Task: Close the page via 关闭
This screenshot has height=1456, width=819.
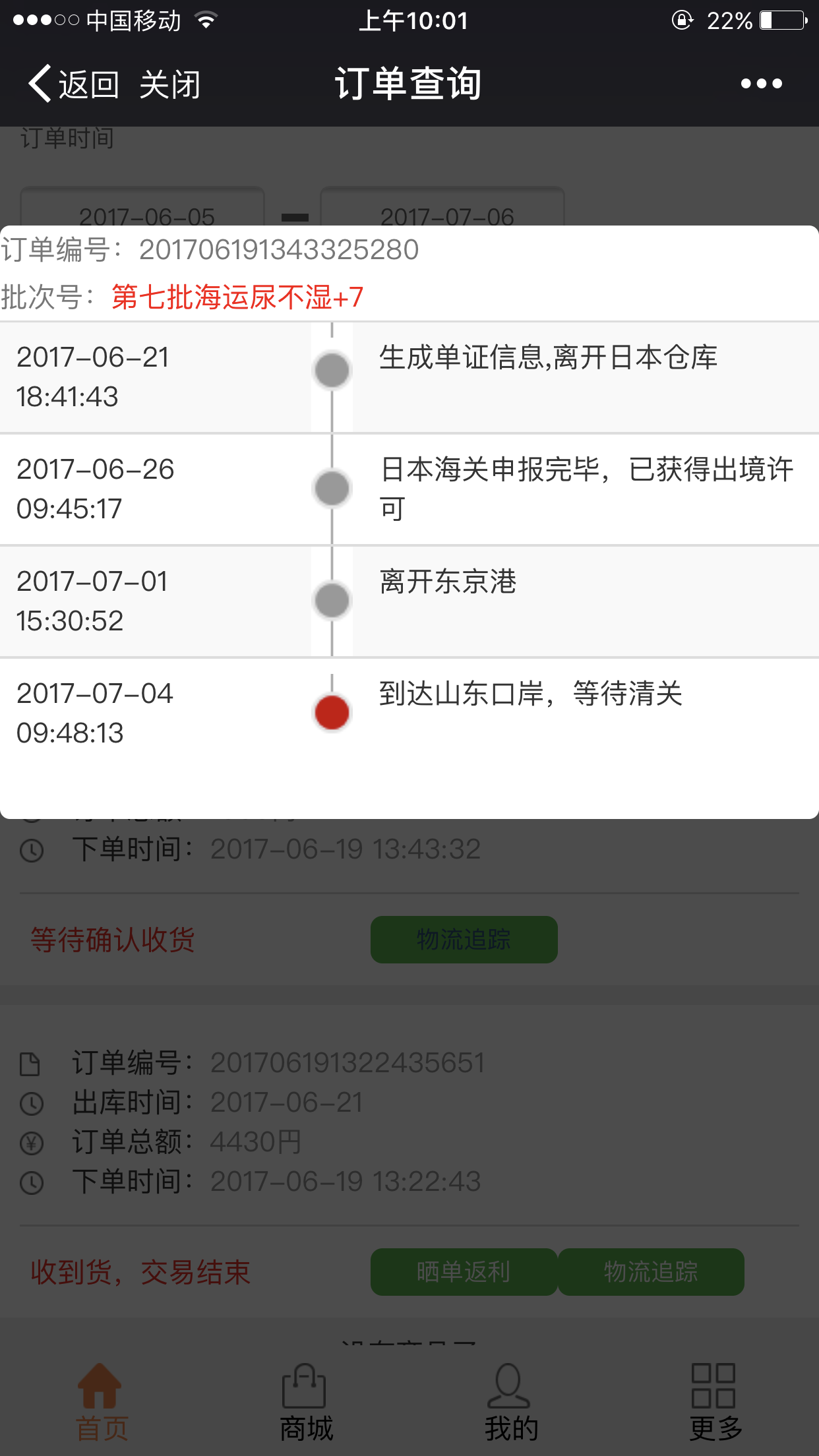Action: tap(170, 84)
